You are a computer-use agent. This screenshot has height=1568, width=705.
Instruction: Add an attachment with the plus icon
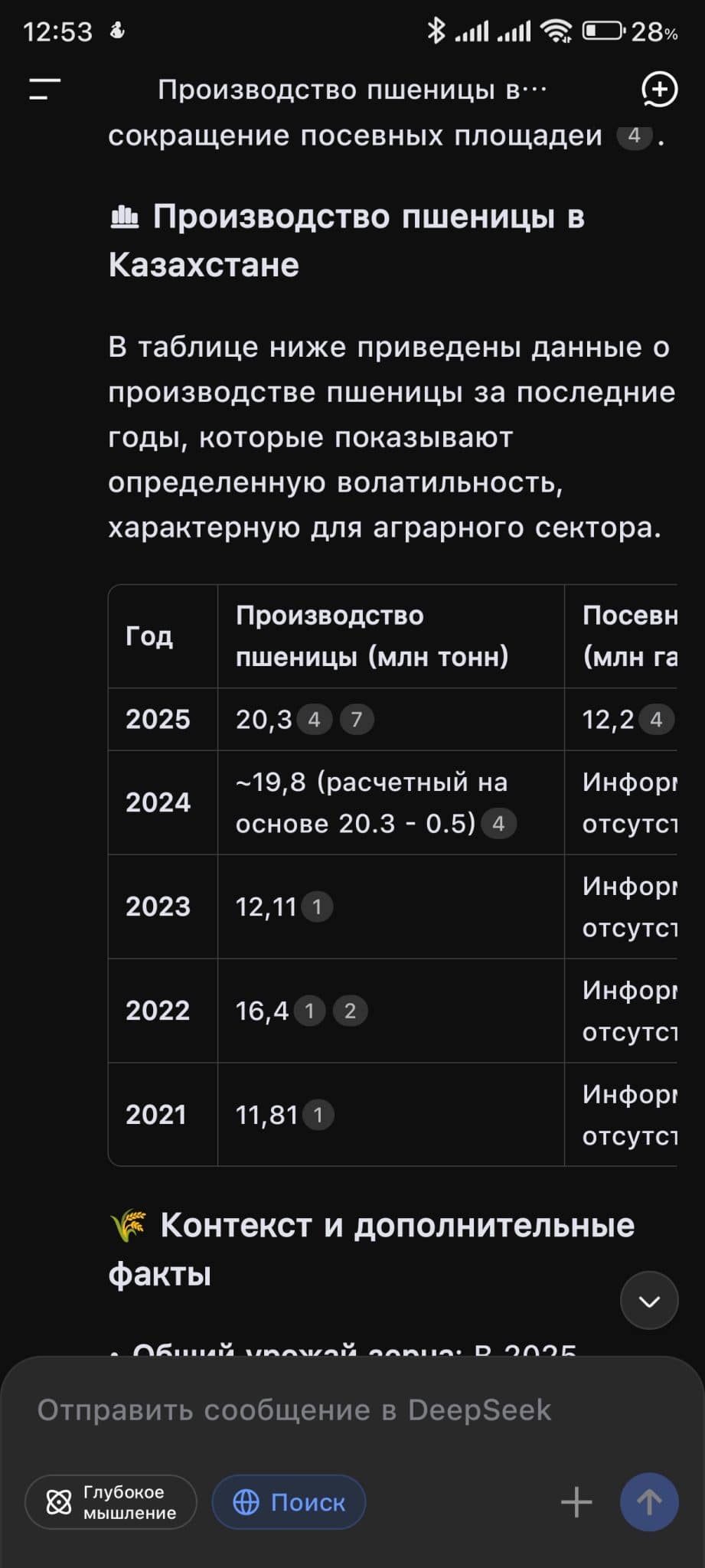point(576,1502)
